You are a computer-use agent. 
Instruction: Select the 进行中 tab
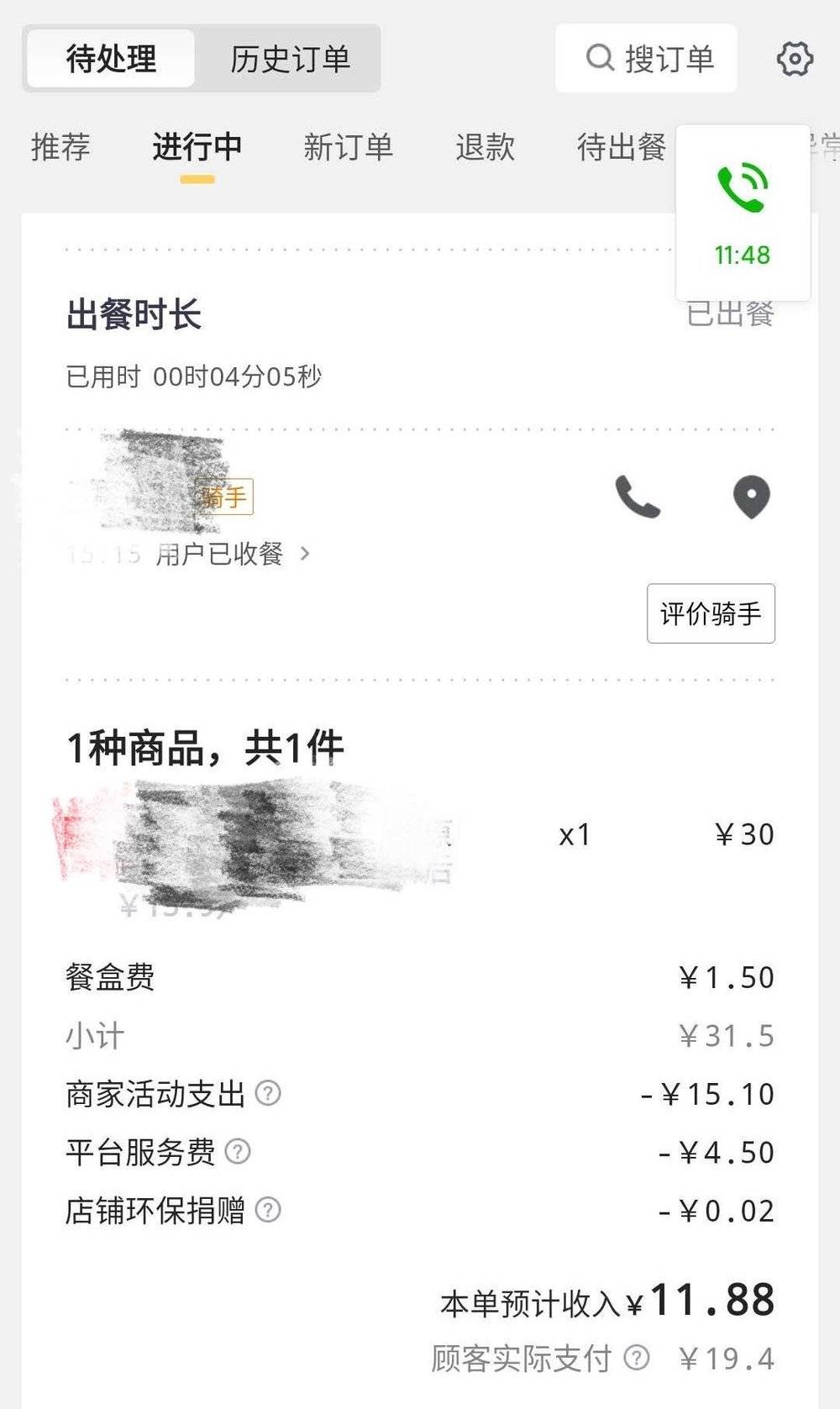pos(197,147)
